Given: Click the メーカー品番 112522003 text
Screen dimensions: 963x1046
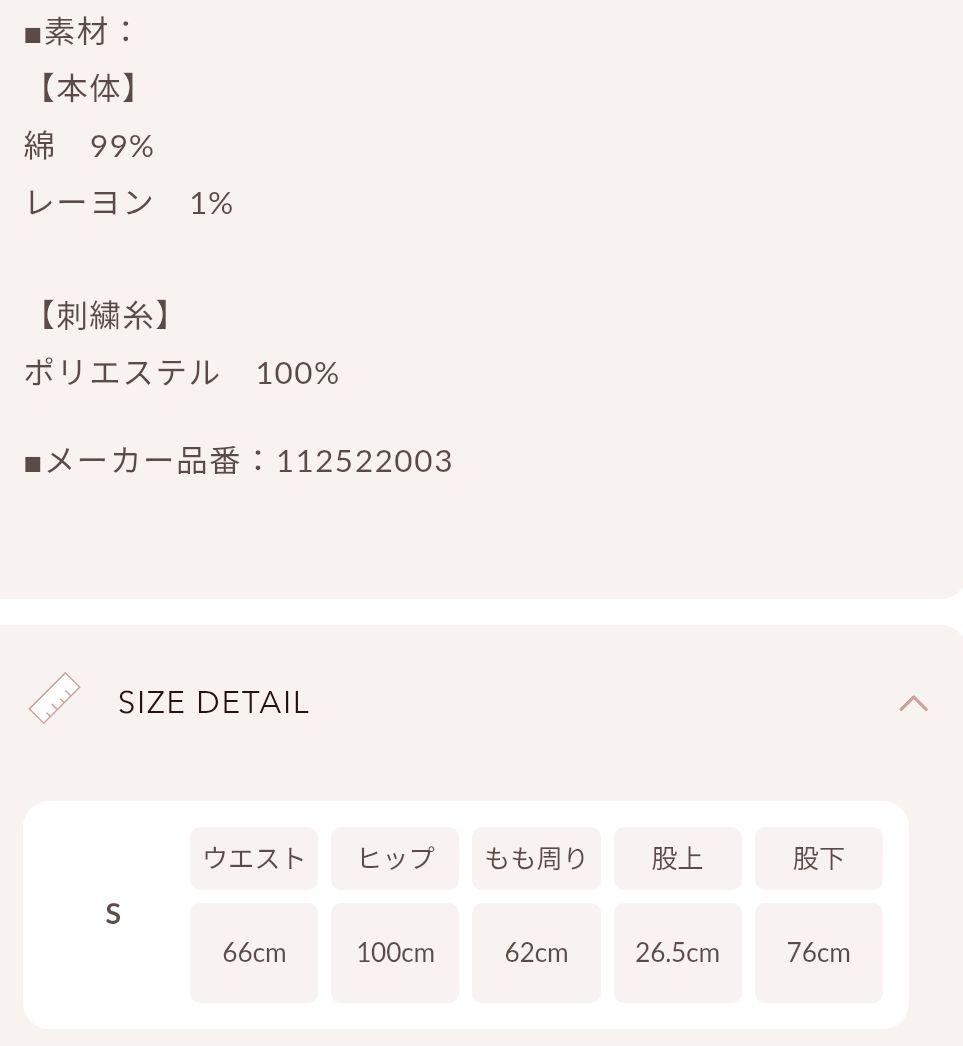Looking at the screenshot, I should point(240,461).
